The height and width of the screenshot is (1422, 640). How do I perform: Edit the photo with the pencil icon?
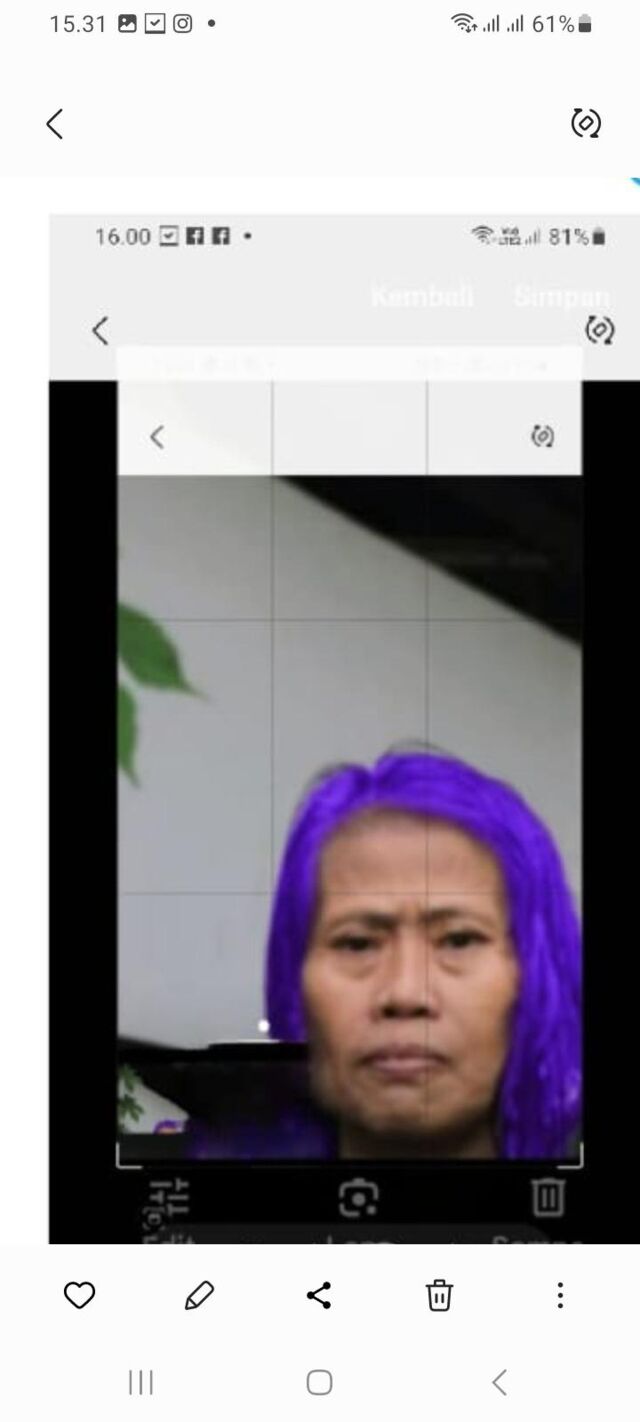click(x=199, y=1295)
